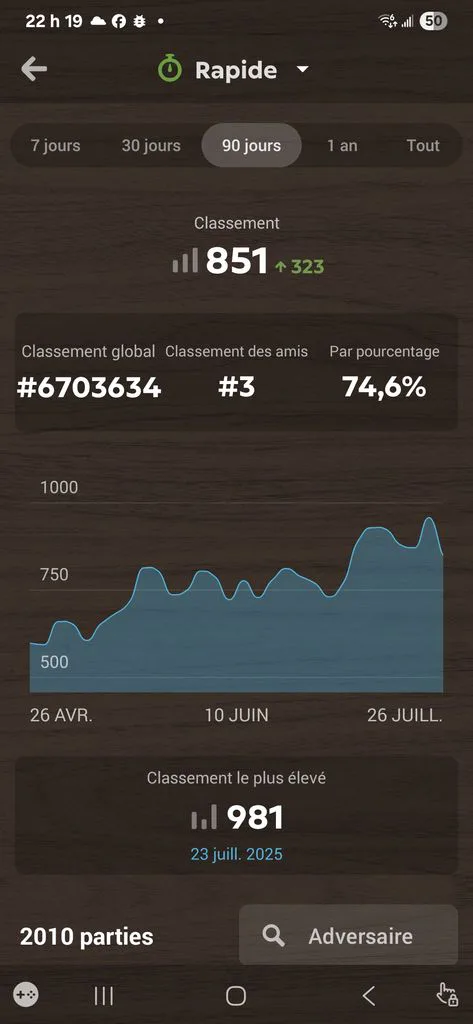
Task: Tap the Adversaire search button
Action: [348, 936]
